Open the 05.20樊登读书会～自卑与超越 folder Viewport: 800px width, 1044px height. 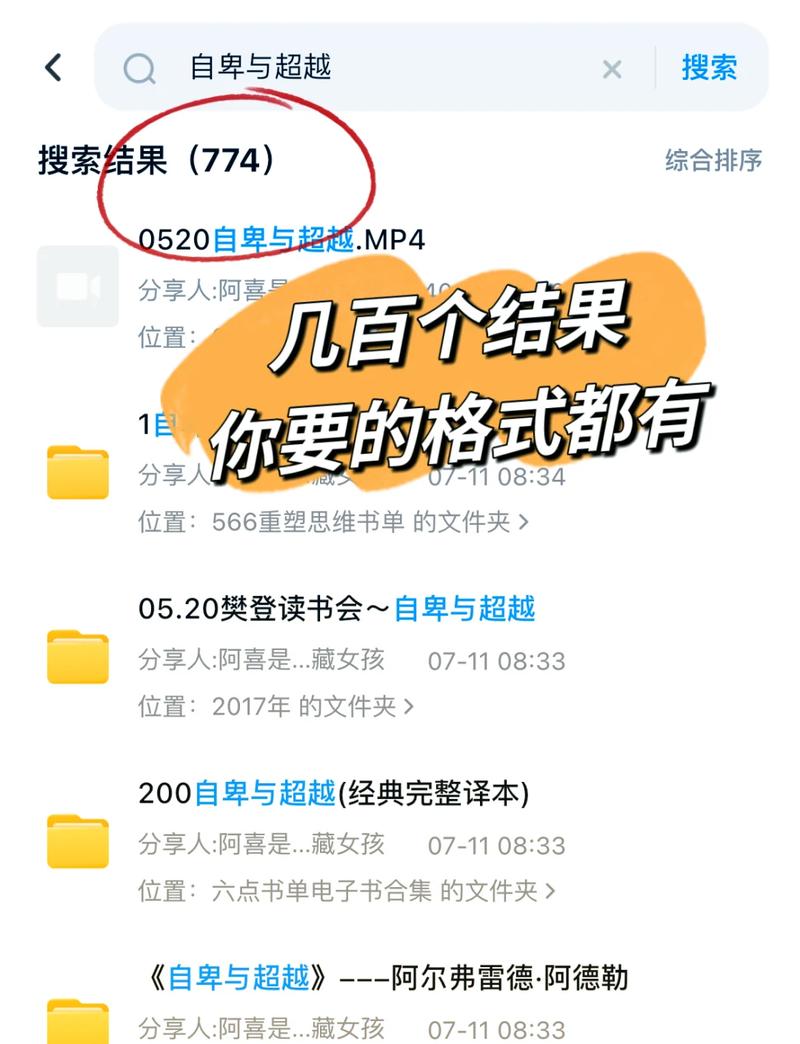[x=336, y=608]
